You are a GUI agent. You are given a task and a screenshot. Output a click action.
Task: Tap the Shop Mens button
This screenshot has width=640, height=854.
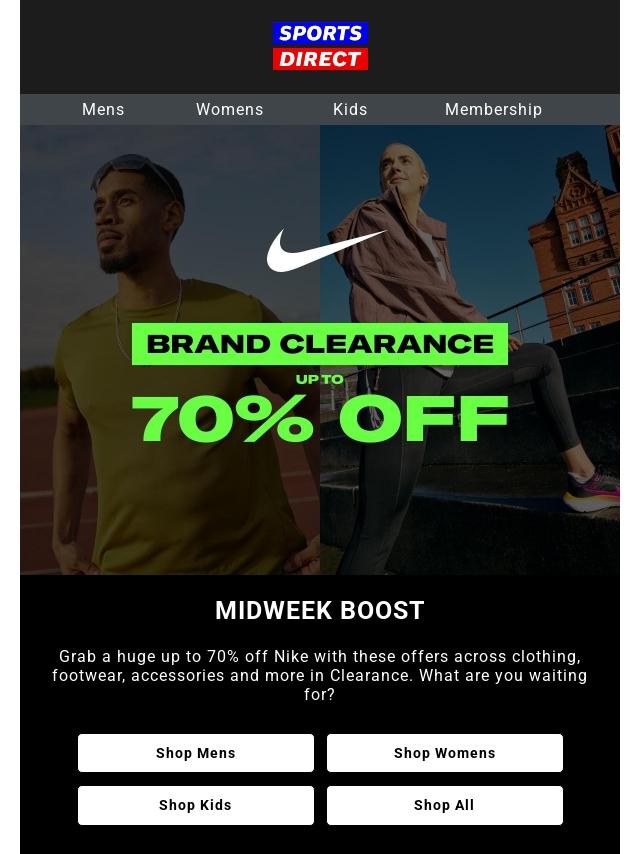point(196,753)
